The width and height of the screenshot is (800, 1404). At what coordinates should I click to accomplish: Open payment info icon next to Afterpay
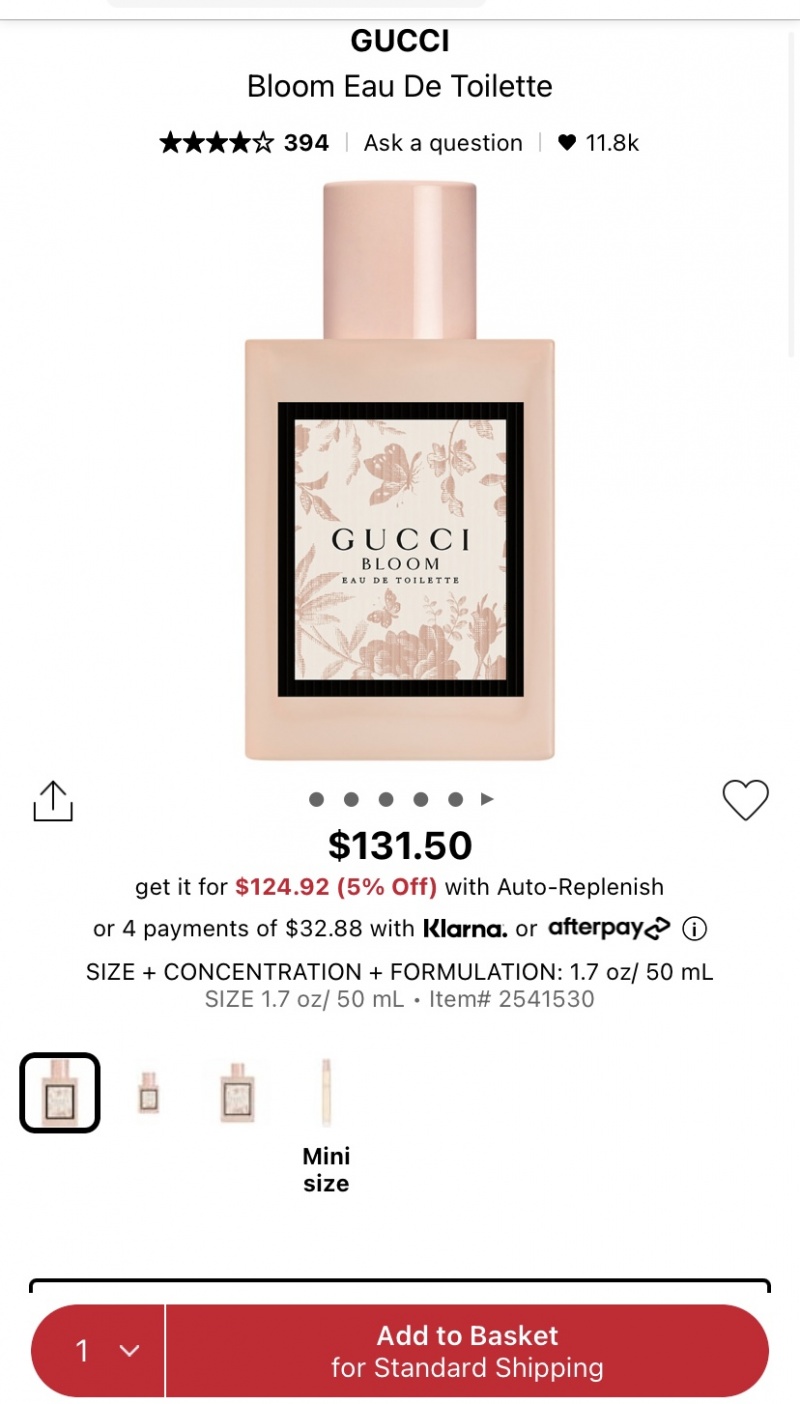point(694,929)
